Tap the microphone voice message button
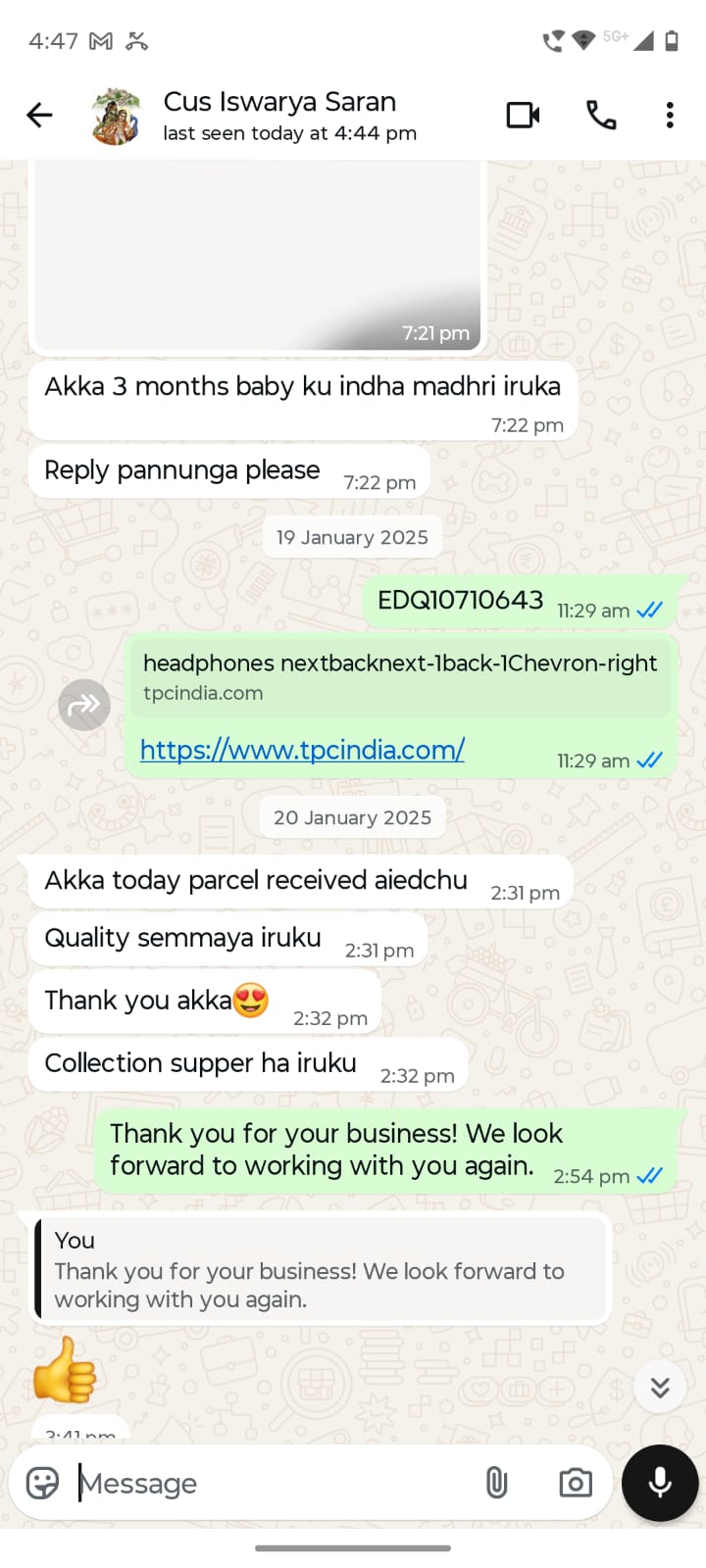Image resolution: width=706 pixels, height=1568 pixels. coord(660,1483)
